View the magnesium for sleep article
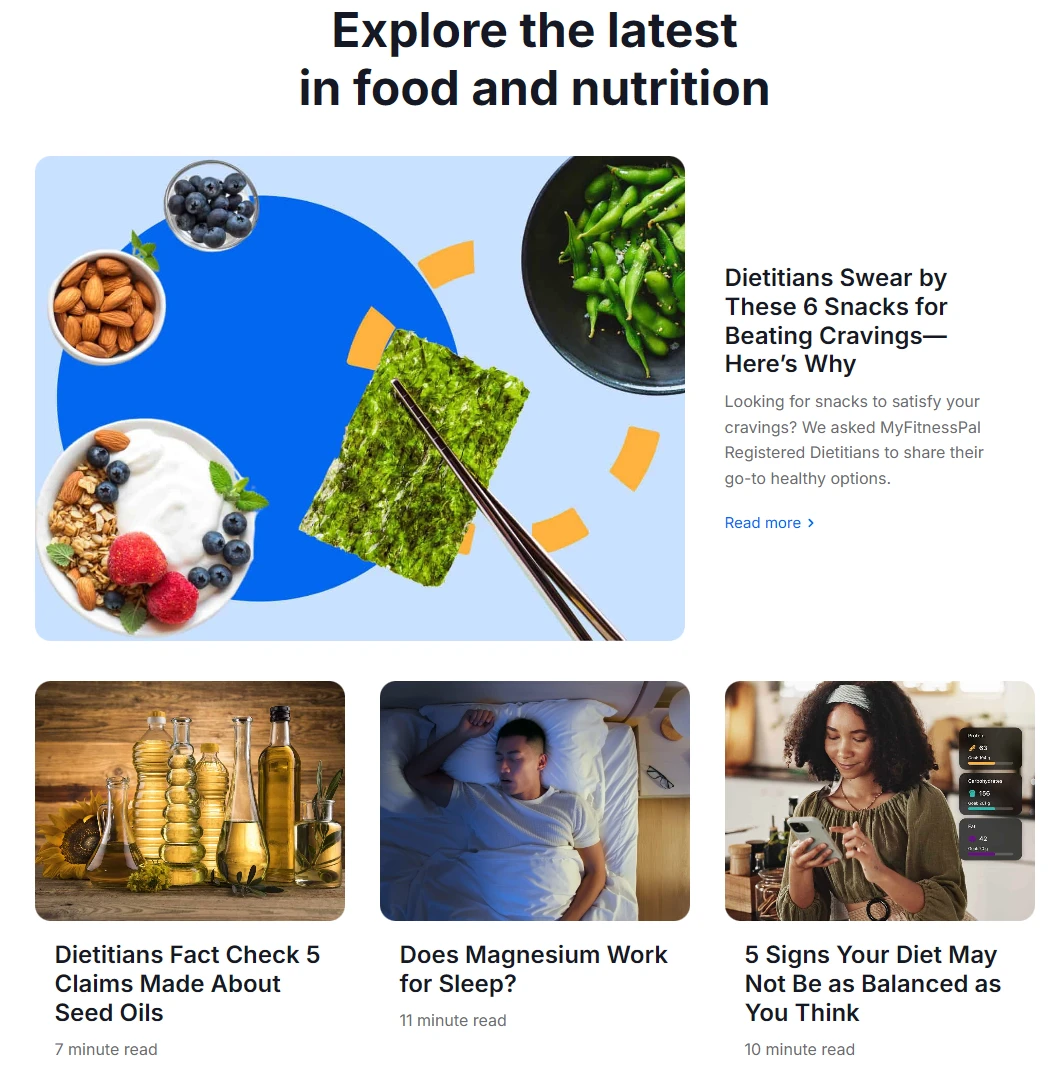The image size is (1059, 1091). pos(533,968)
